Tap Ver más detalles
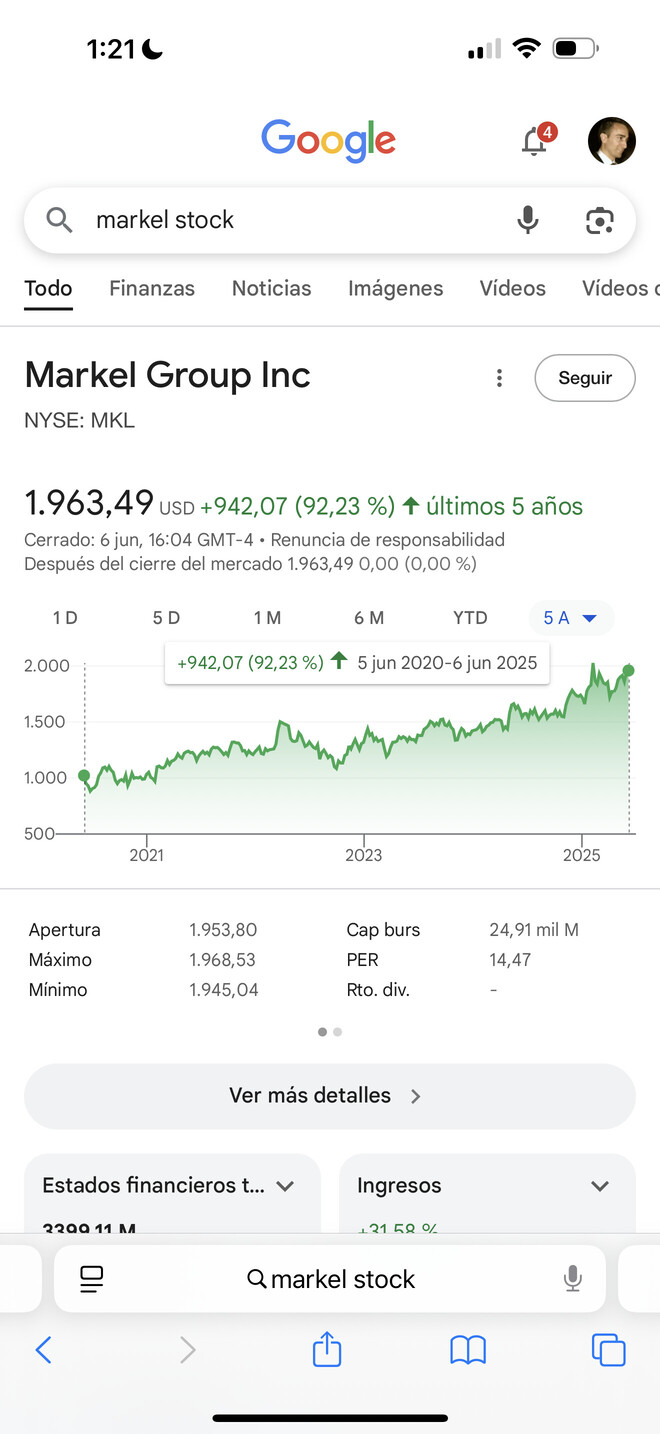Screen dimensions: 660x1434 click(x=330, y=1096)
